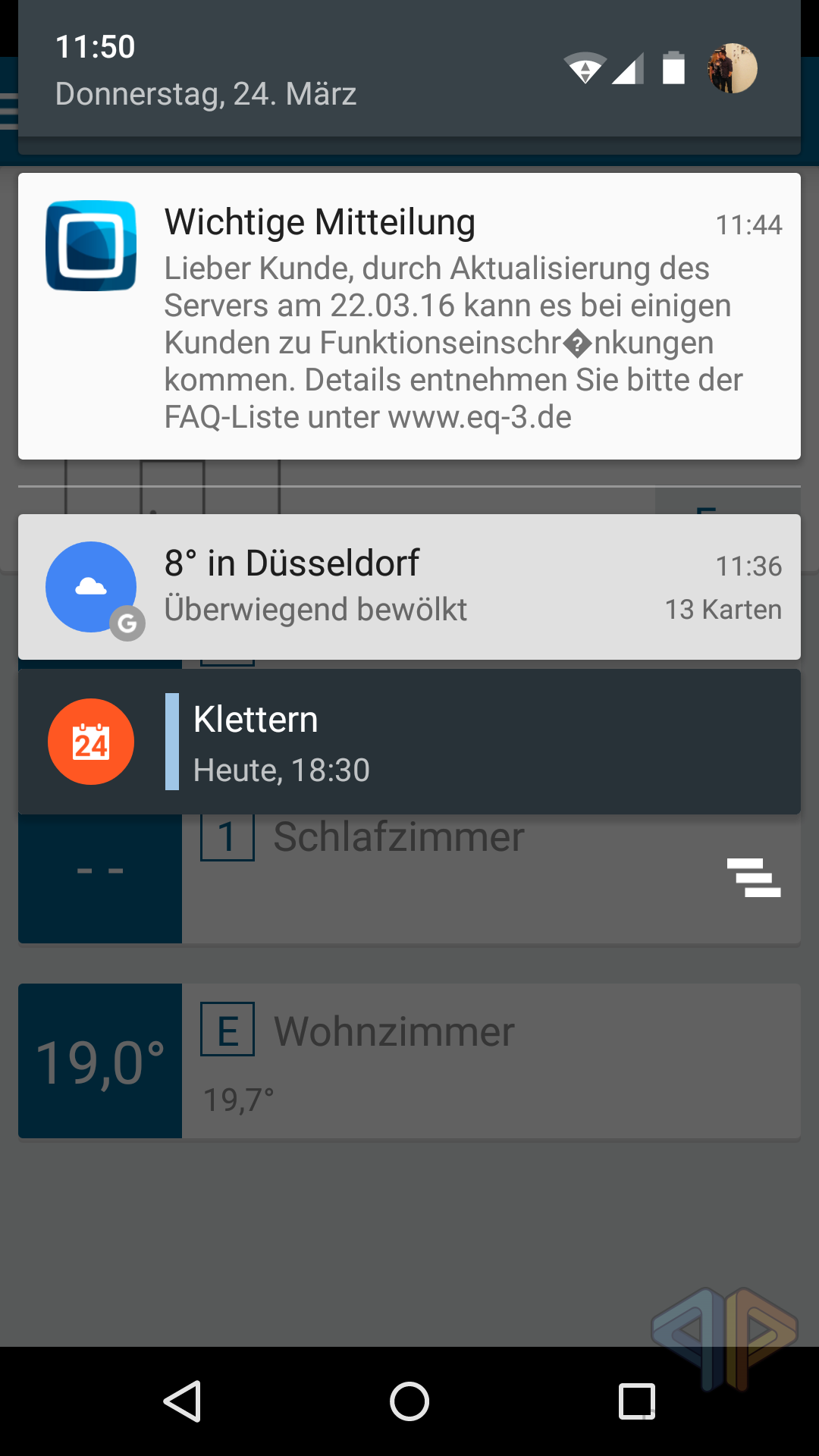Open the Wichtige Mitteilung notification

pyautogui.click(x=409, y=316)
